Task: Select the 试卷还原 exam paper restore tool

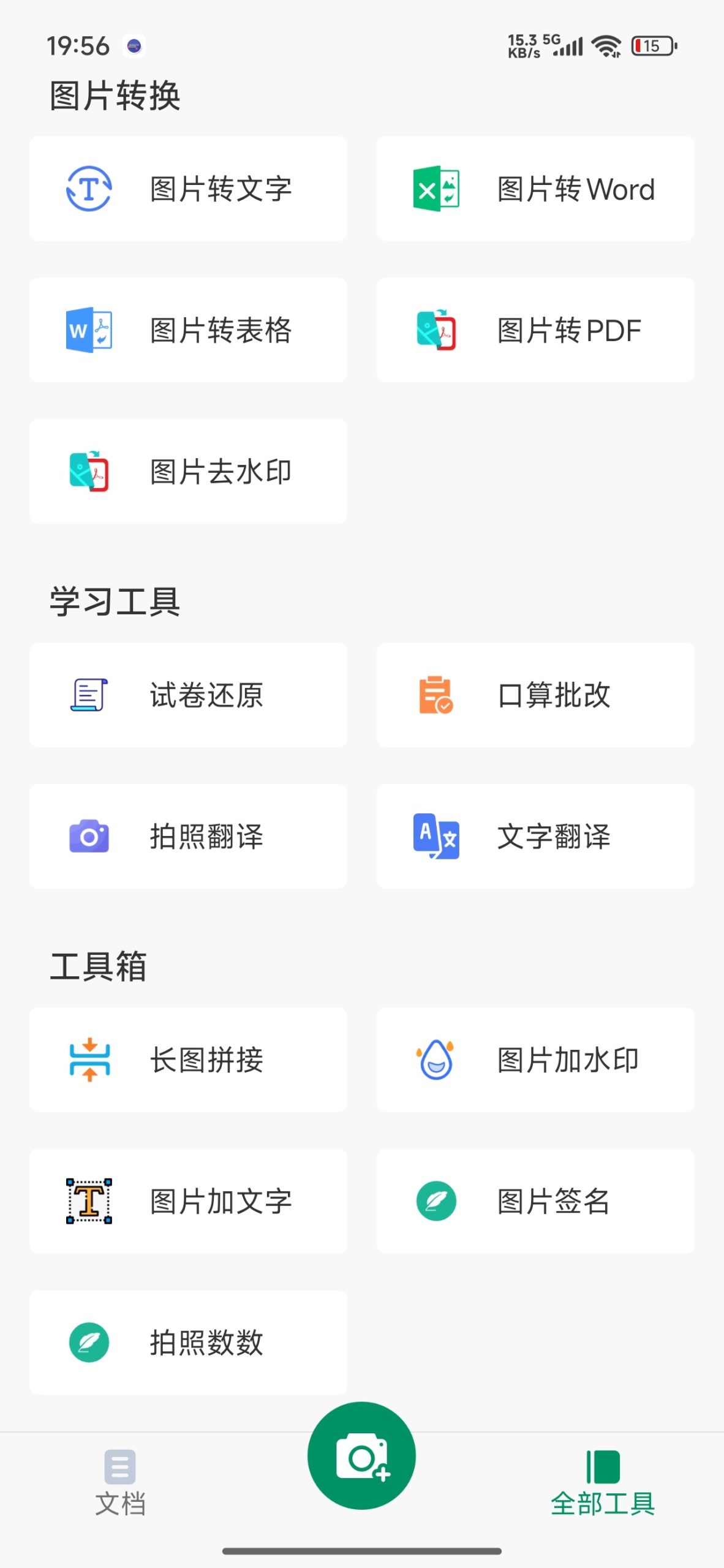Action: [x=187, y=695]
